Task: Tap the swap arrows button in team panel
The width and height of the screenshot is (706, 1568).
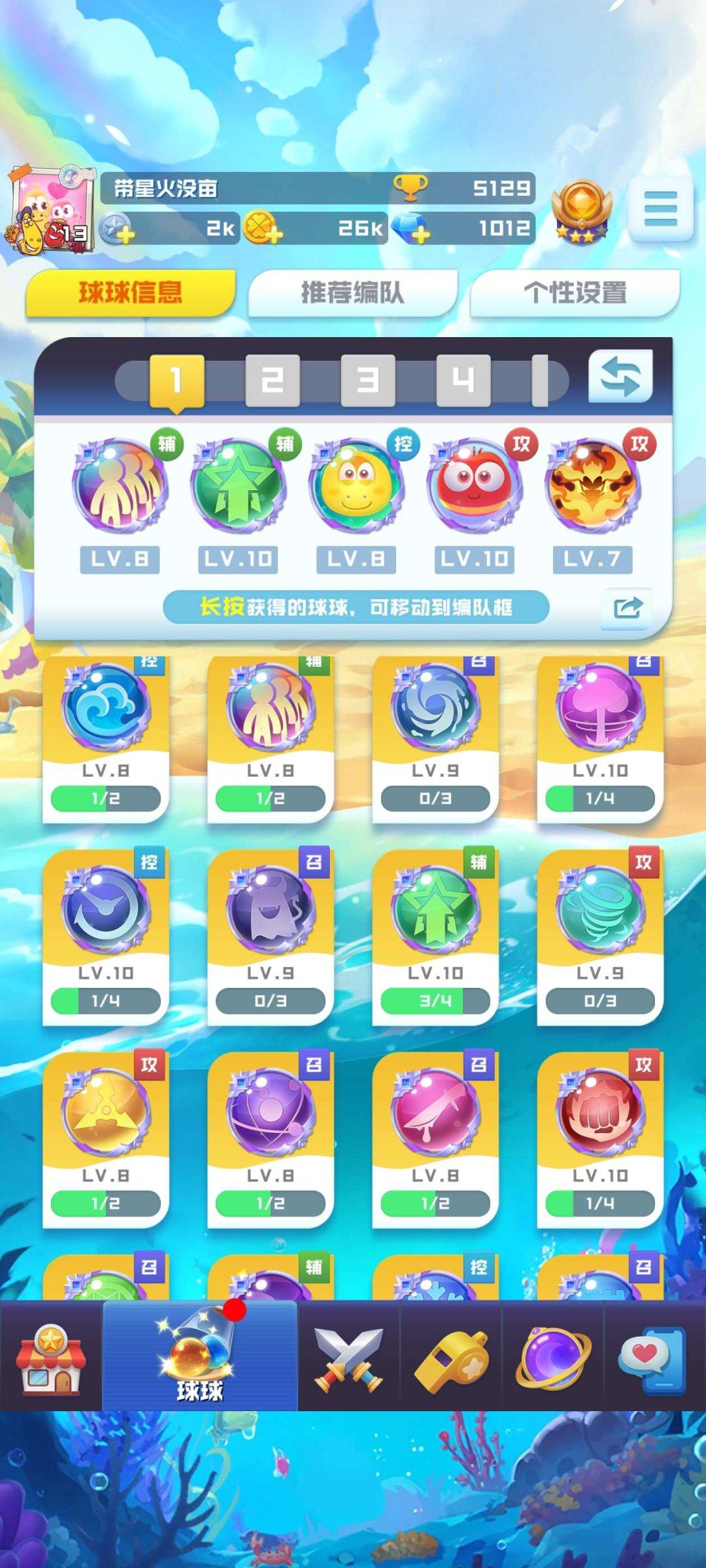Action: click(x=620, y=376)
